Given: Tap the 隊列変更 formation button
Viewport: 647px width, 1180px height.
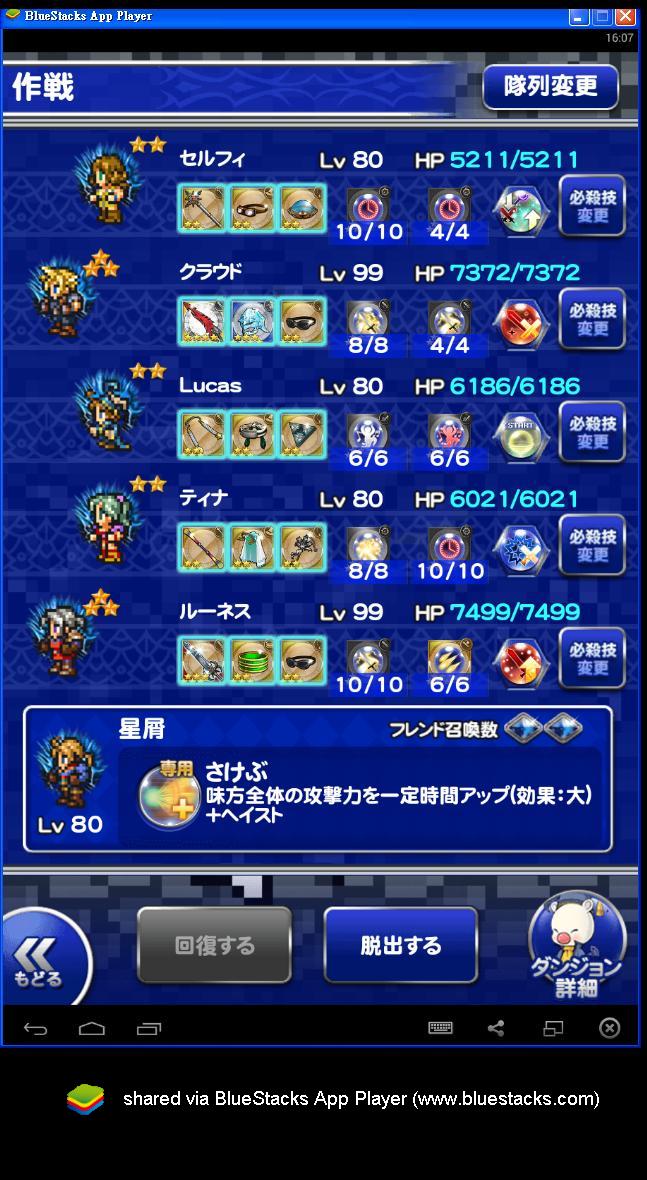Looking at the screenshot, I should pos(550,87).
